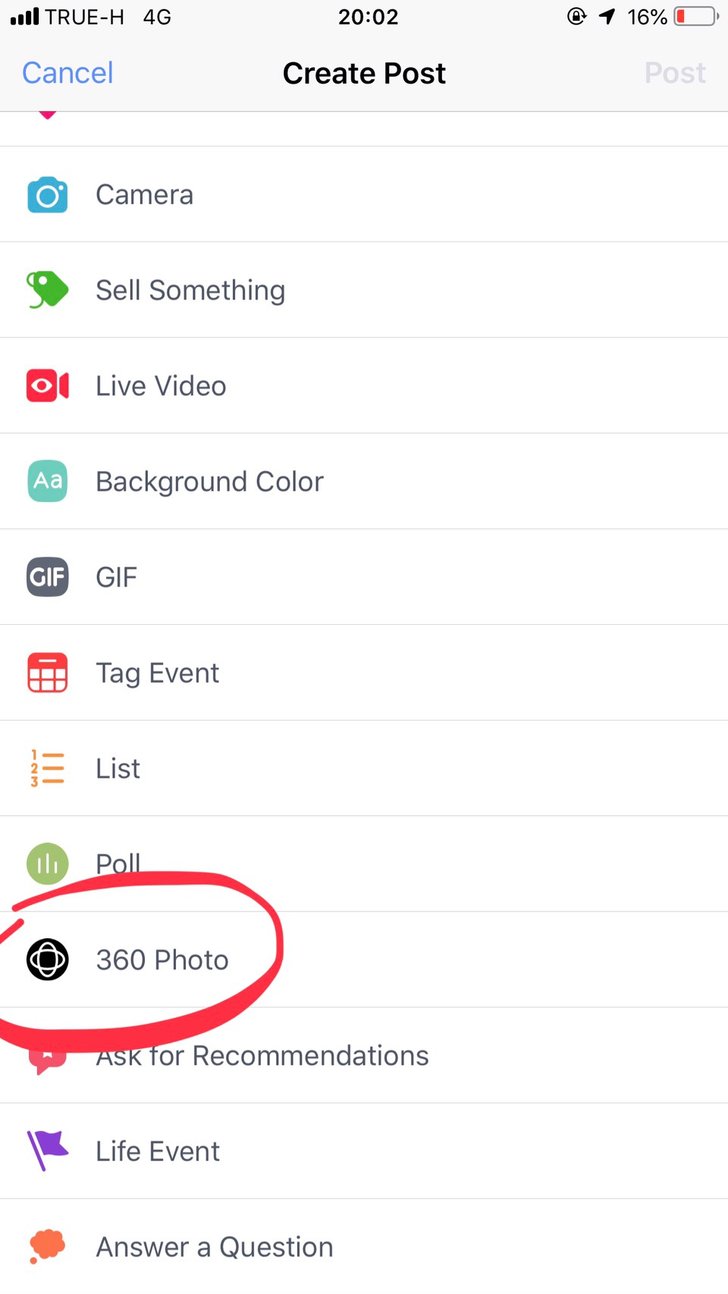Add a GIF to the post
The width and height of the screenshot is (728, 1294).
click(x=116, y=577)
